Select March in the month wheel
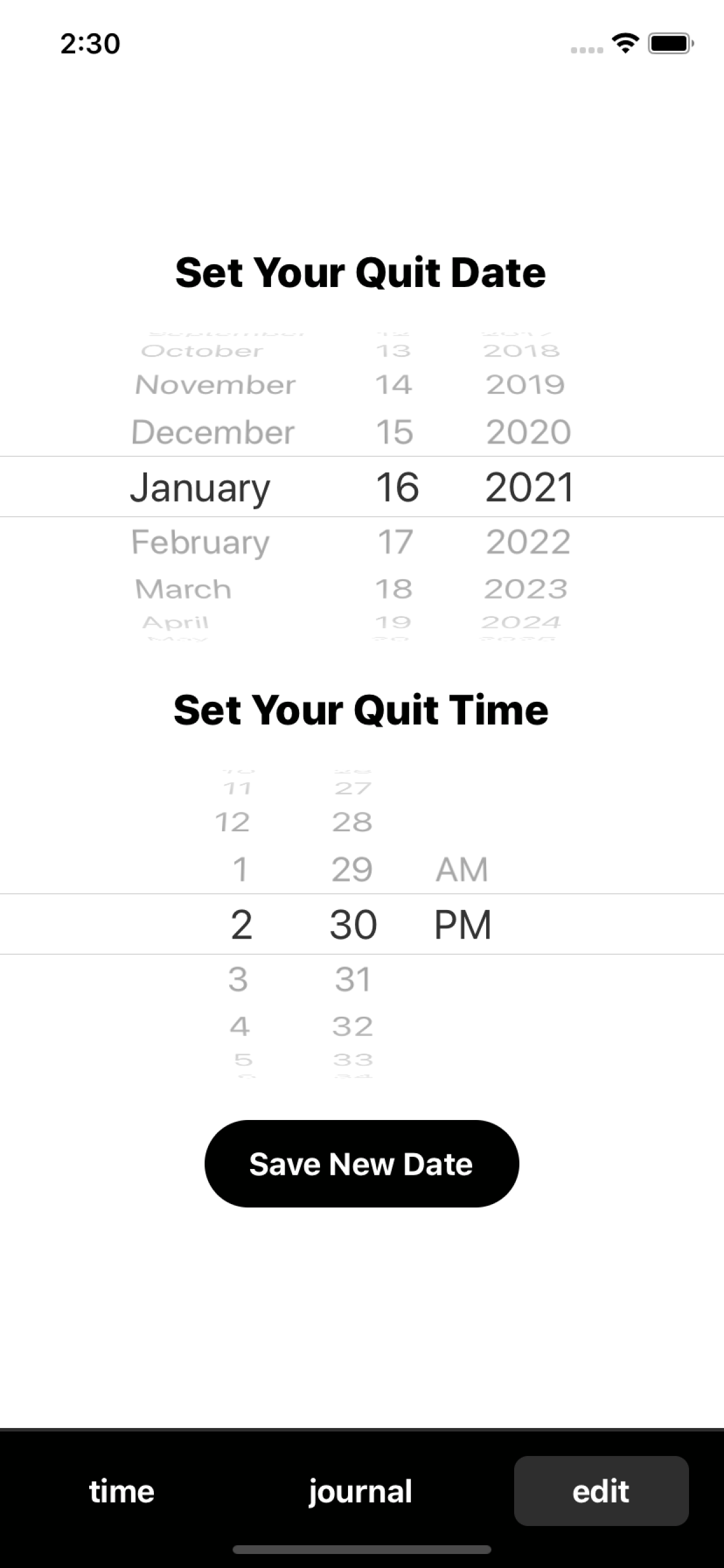Viewport: 724px width, 1568px height. click(x=183, y=589)
